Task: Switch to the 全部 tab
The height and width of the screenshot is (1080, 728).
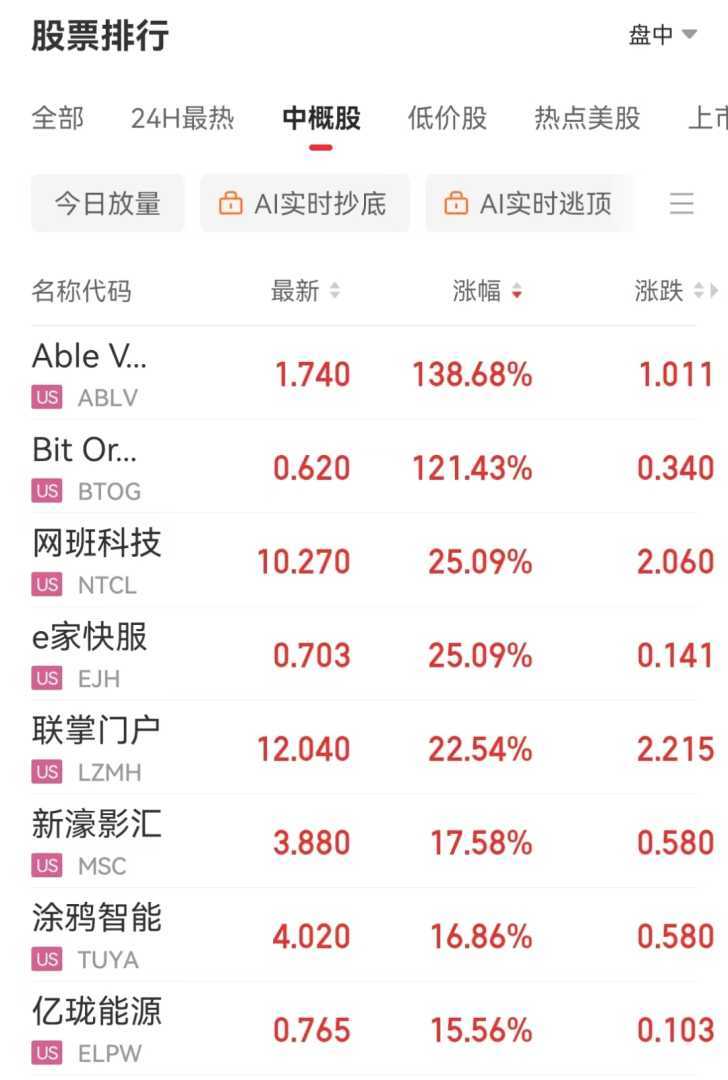Action: pyautogui.click(x=58, y=118)
